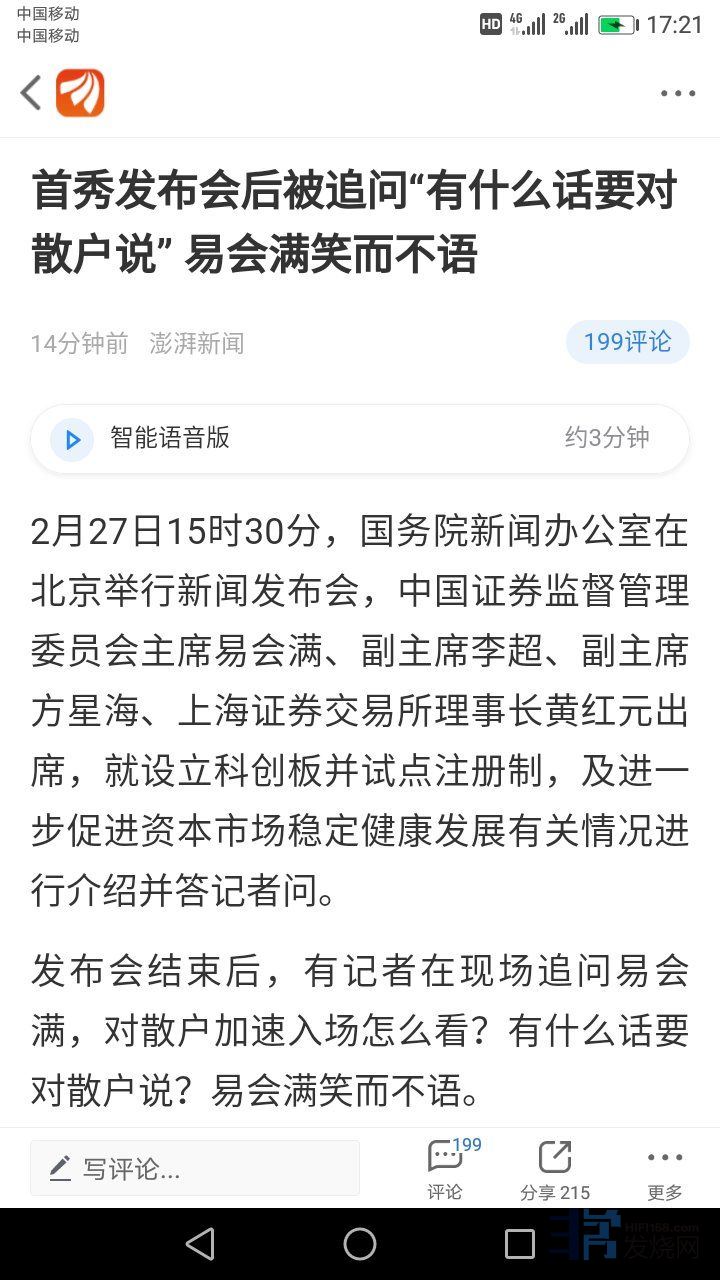Open the news source app logo

[80, 93]
